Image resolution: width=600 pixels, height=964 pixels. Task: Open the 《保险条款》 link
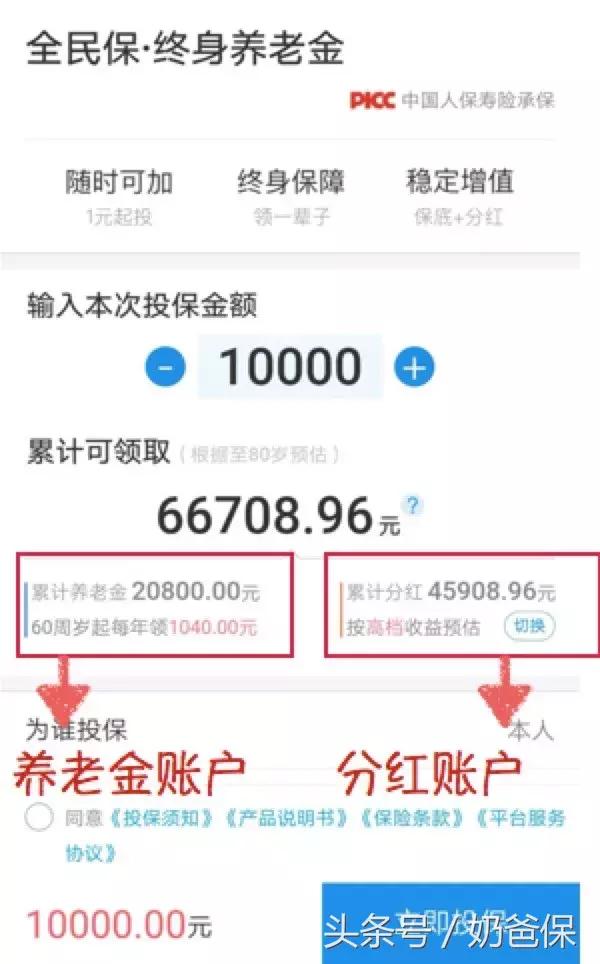coord(412,818)
